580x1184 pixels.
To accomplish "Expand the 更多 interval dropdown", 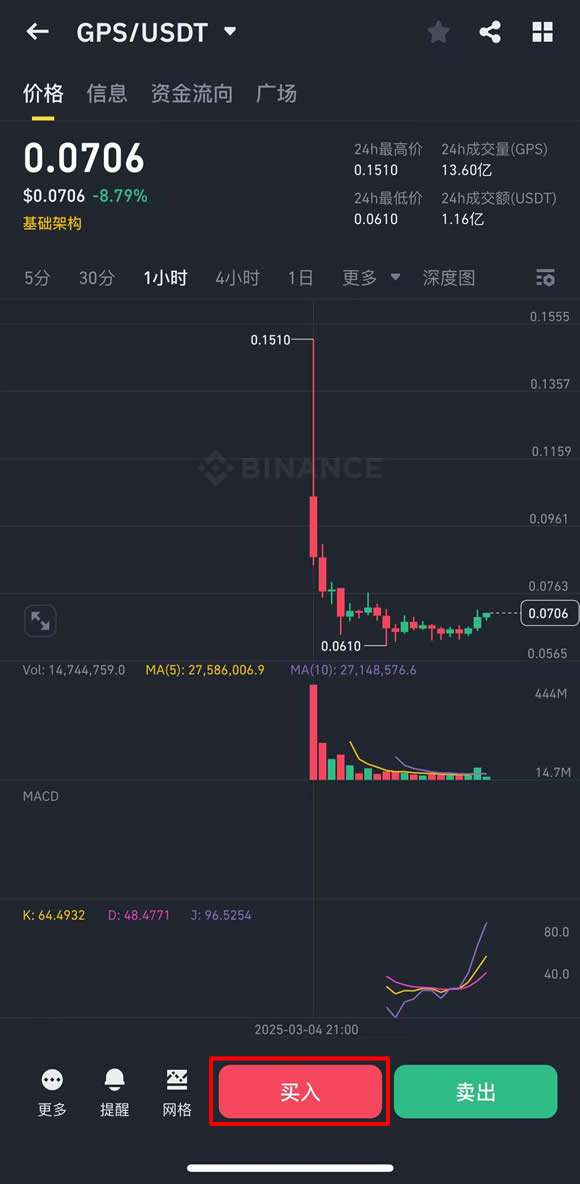I will [x=371, y=278].
